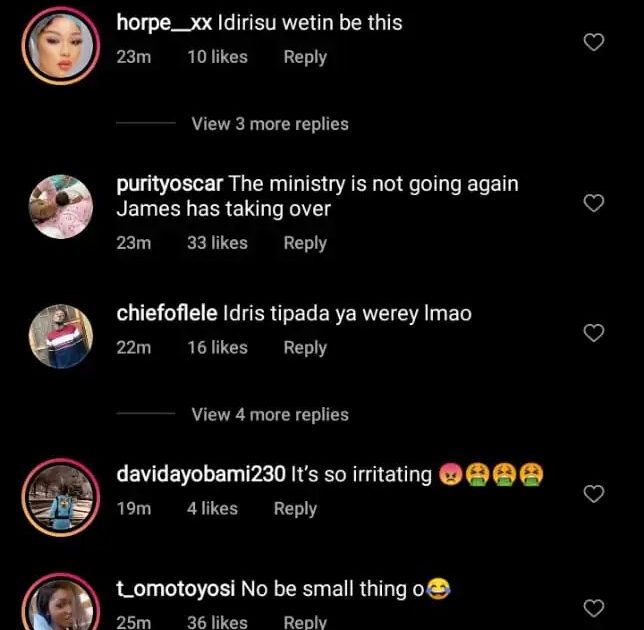Like davidayobami230's comment
Image resolution: width=644 pixels, height=630 pixels.
(x=594, y=494)
